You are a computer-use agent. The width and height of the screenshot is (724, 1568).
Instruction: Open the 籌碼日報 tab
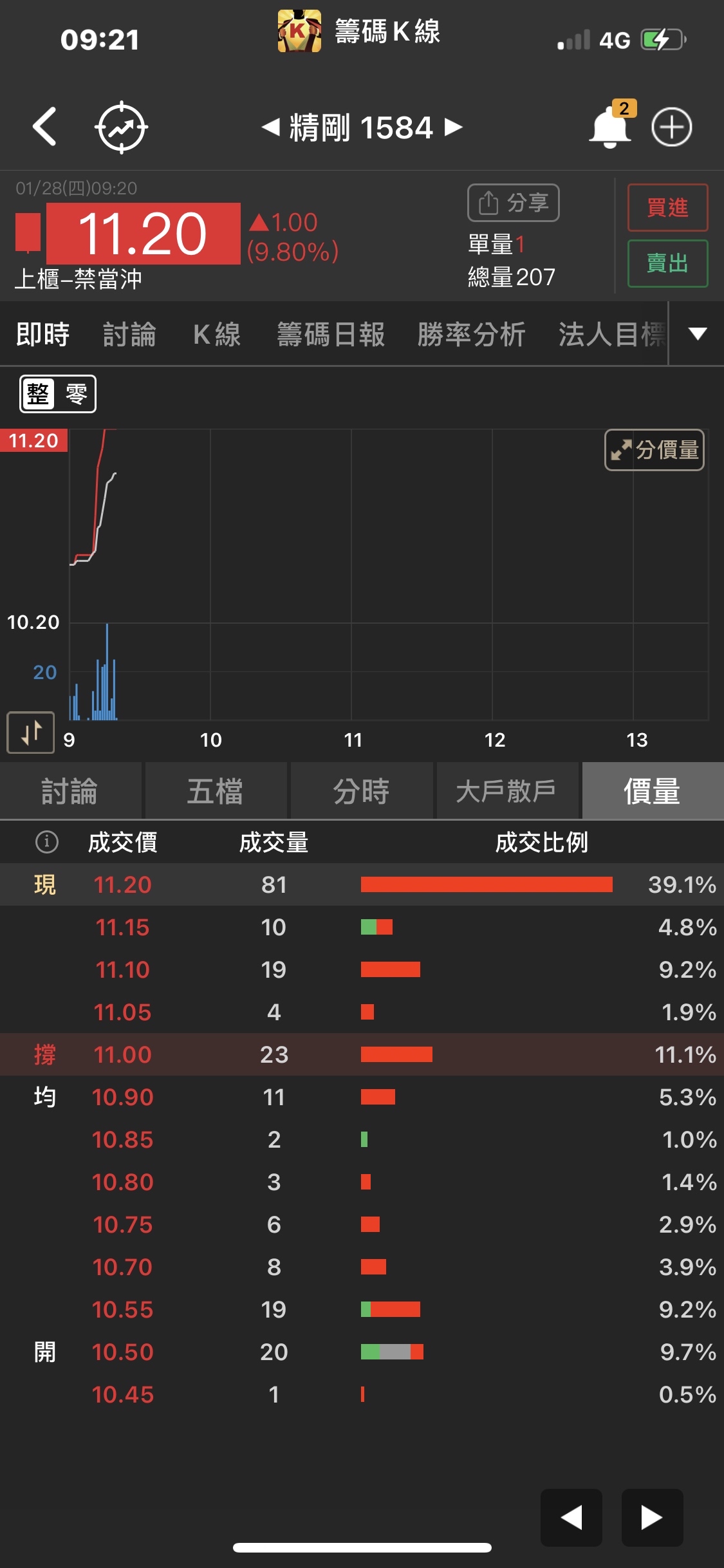(x=331, y=335)
